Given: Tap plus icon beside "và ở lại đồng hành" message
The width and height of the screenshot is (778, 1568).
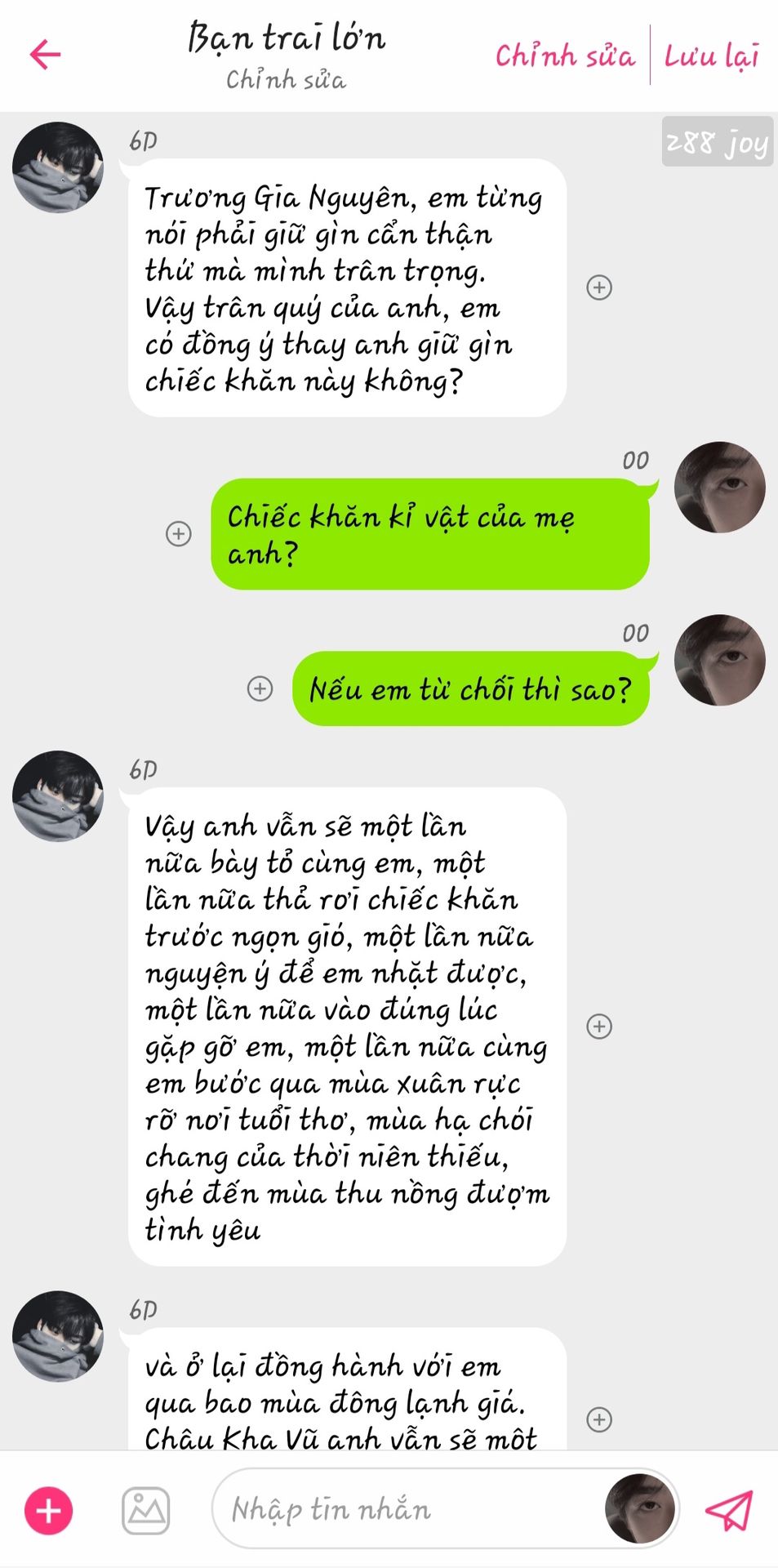Looking at the screenshot, I should click(599, 1419).
